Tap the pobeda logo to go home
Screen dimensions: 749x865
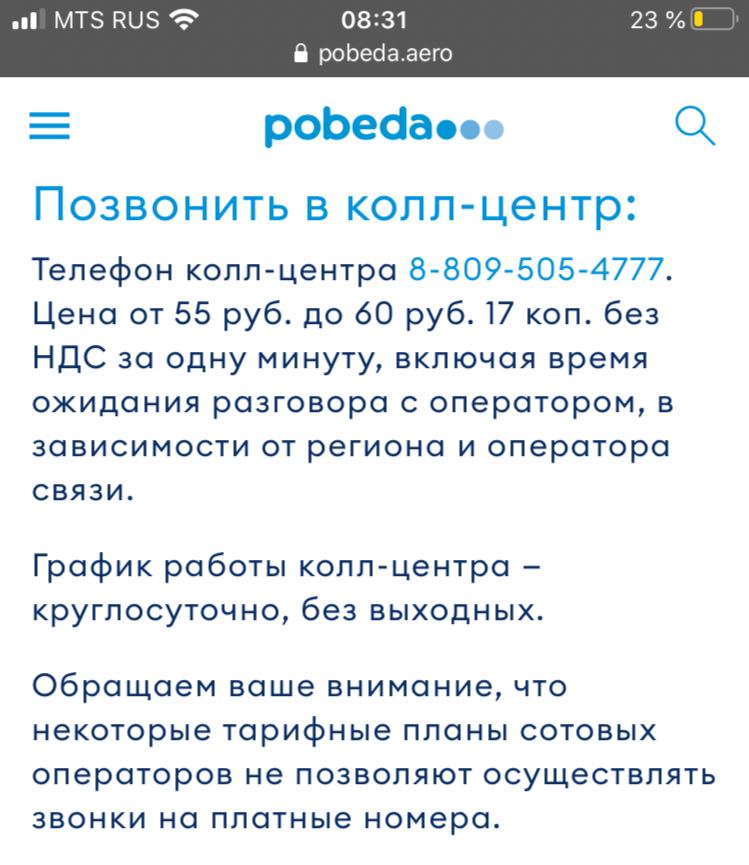click(x=383, y=127)
